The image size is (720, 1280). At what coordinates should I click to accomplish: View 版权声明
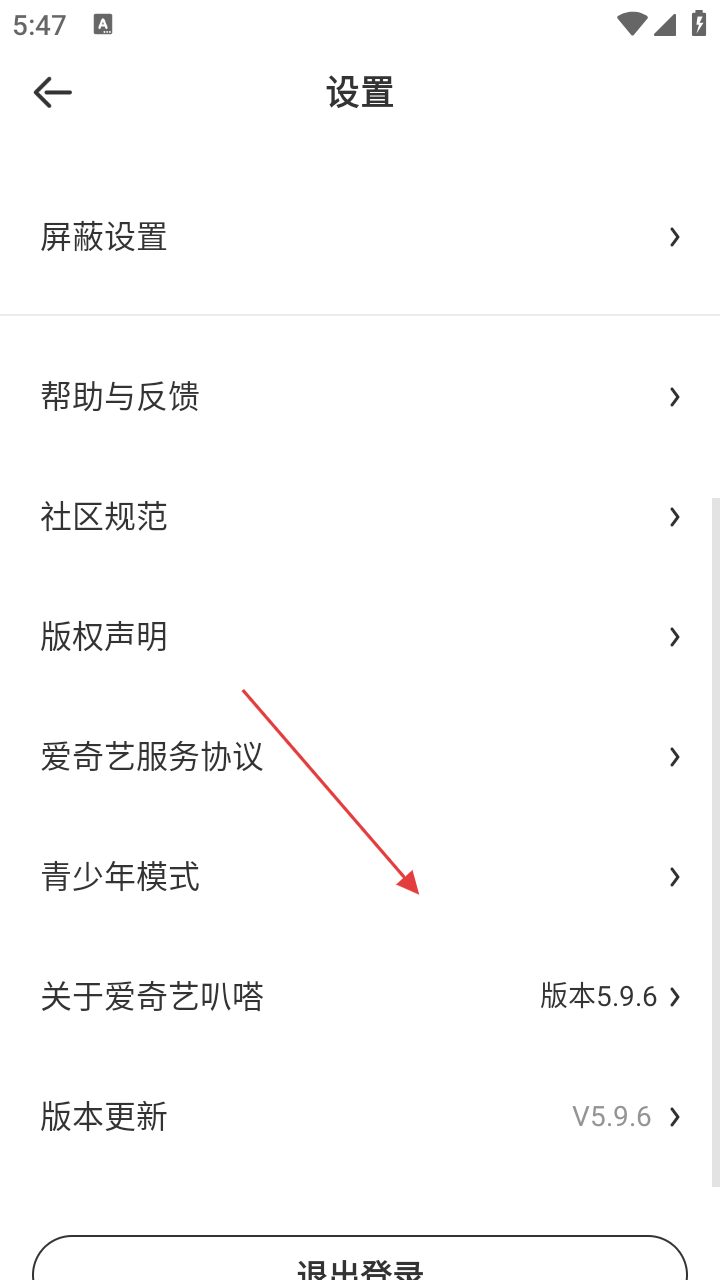360,637
